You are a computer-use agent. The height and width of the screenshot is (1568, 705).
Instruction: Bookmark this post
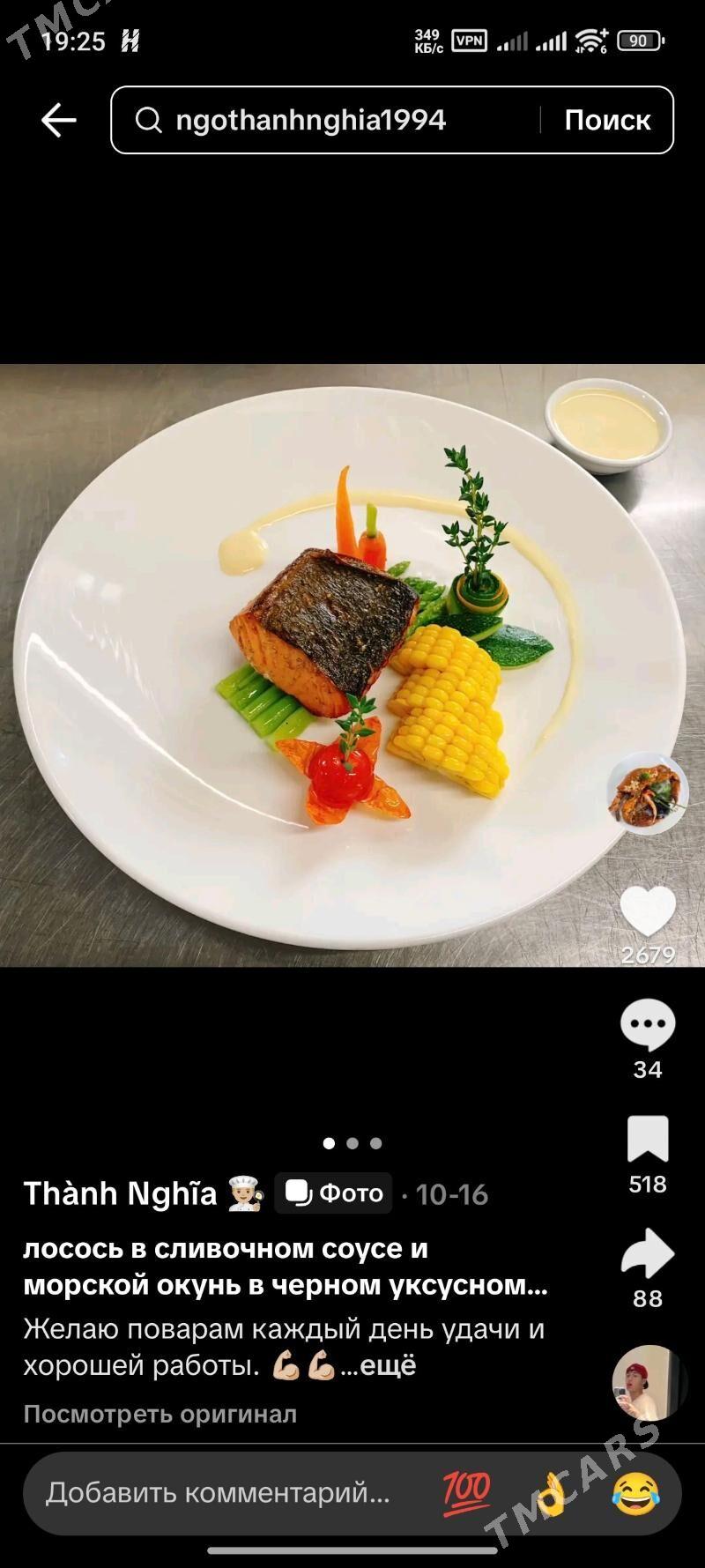point(648,1139)
